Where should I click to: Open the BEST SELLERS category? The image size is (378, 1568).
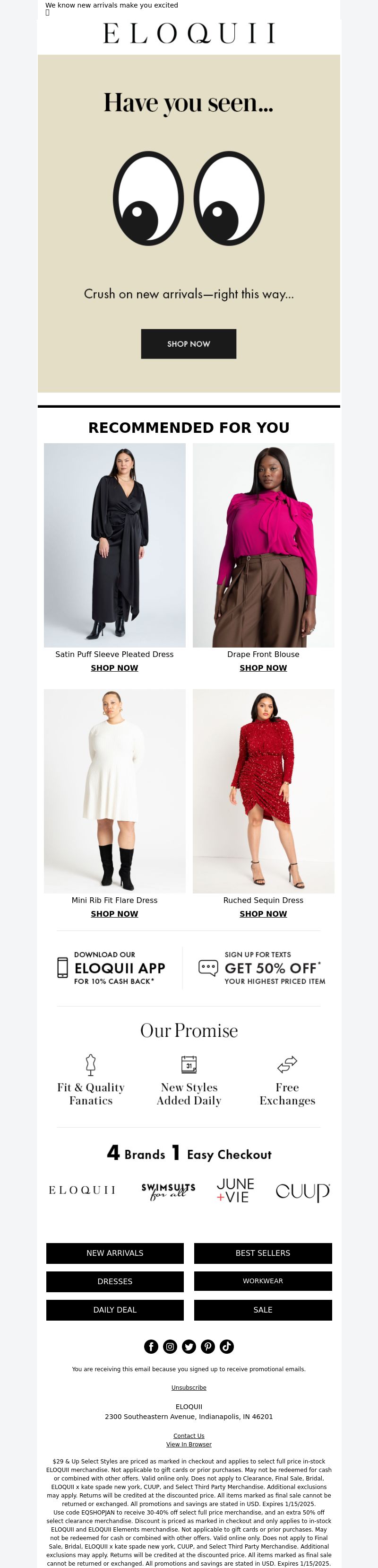point(263,1253)
